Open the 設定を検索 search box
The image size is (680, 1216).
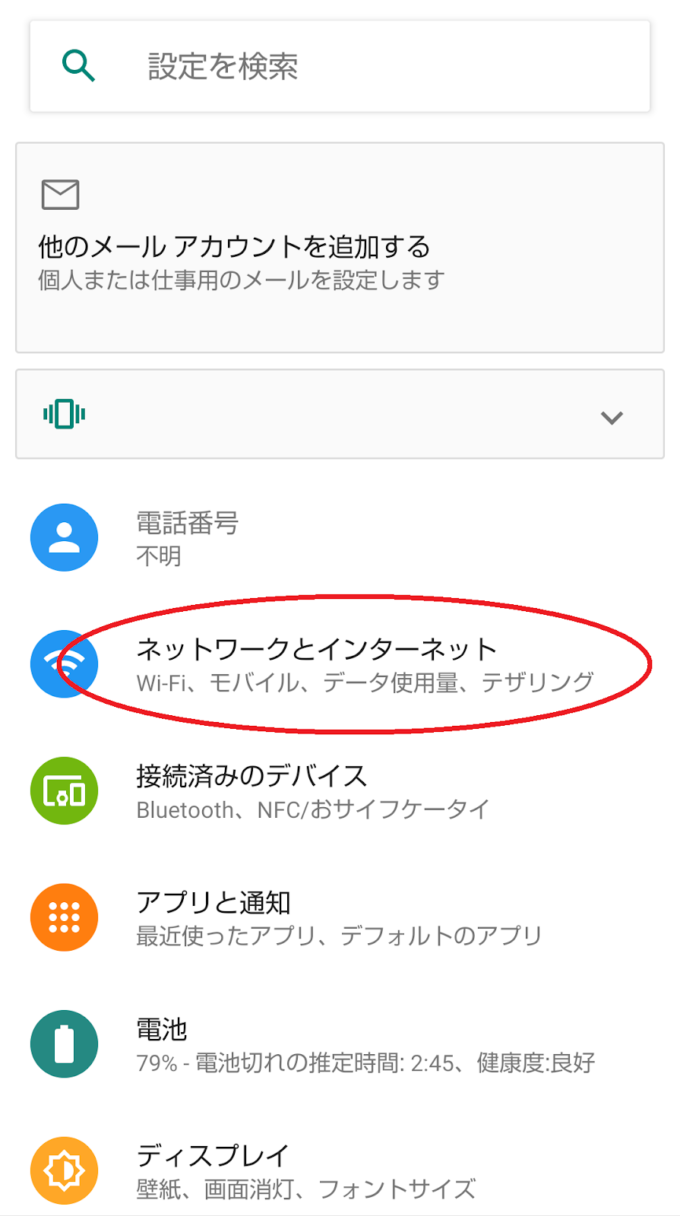click(x=340, y=66)
